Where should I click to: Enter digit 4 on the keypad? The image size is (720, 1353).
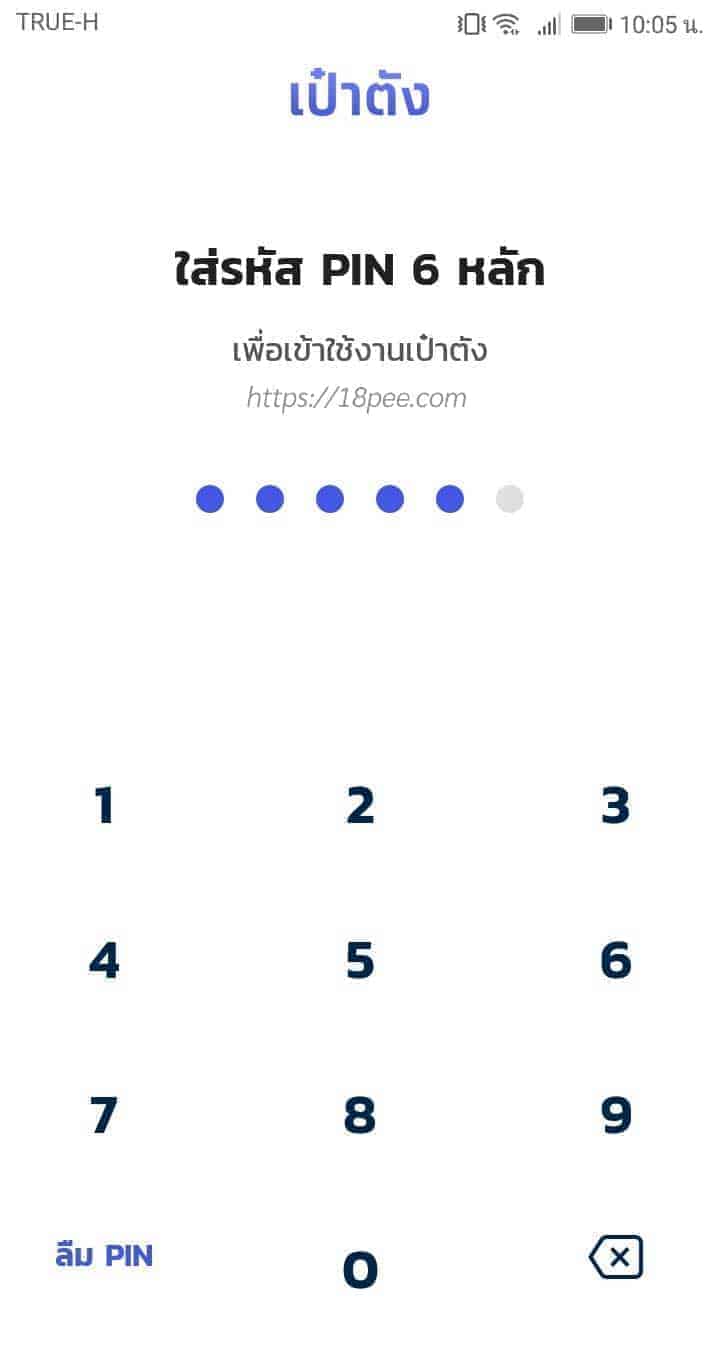pos(104,961)
